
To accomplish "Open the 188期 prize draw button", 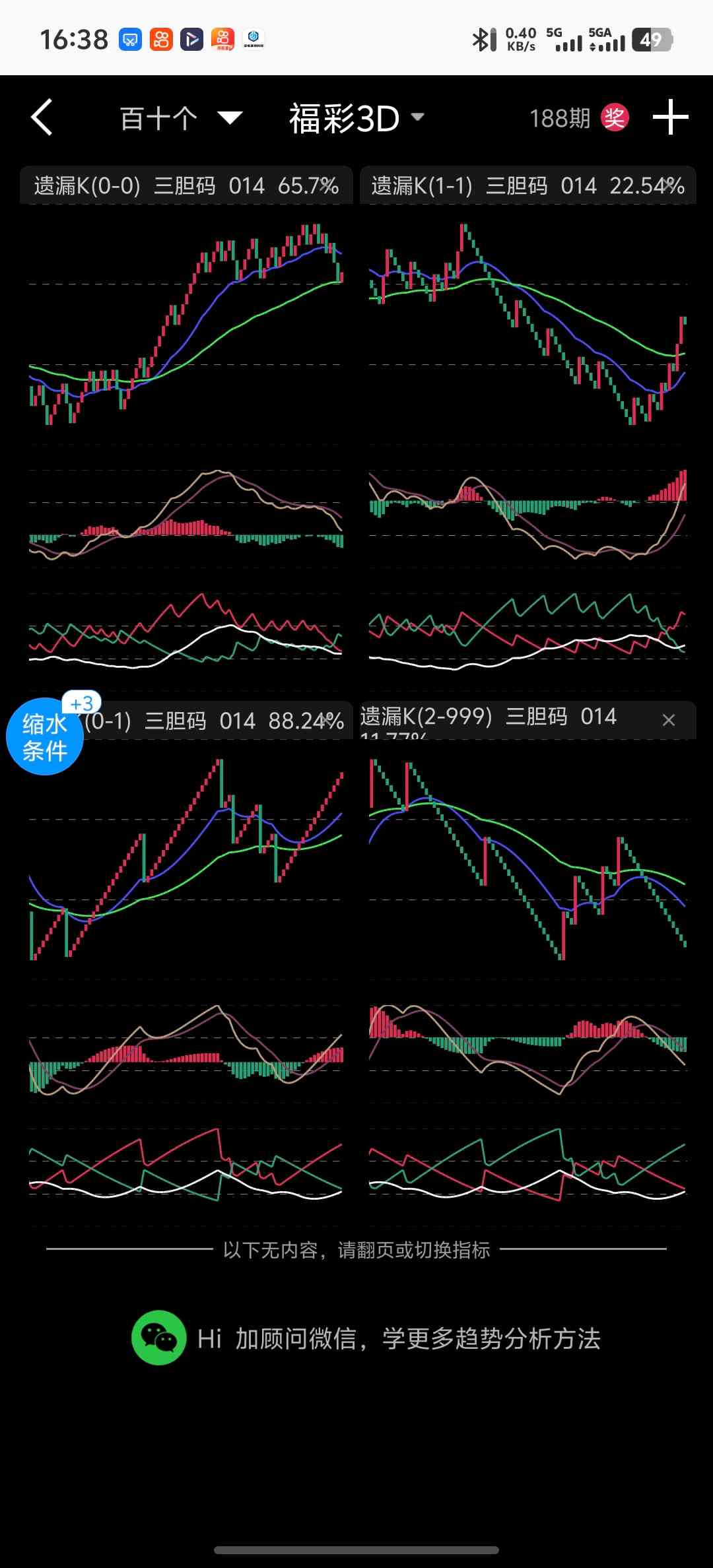I will [x=578, y=119].
